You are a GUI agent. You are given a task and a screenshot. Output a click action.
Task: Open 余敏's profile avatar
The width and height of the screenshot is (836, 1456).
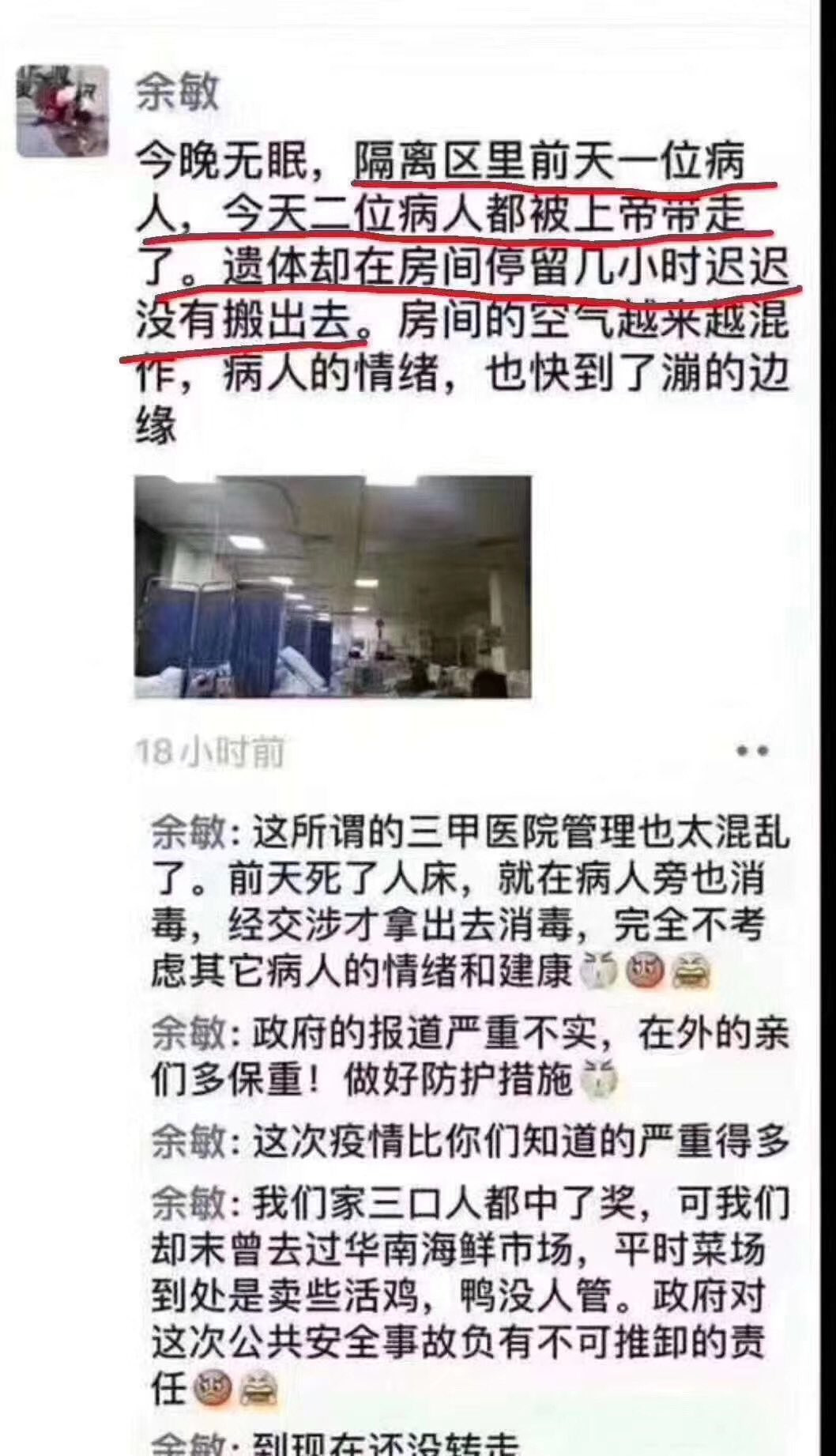coord(62,111)
